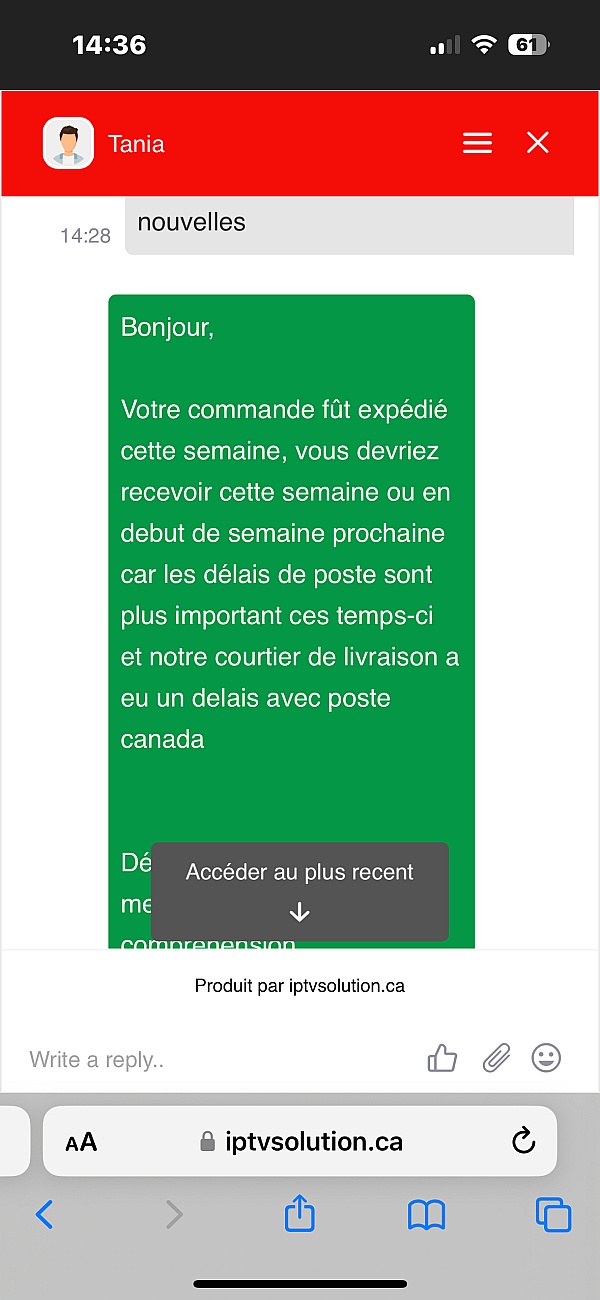
Task: Send a thumbs up reaction
Action: tap(442, 1058)
